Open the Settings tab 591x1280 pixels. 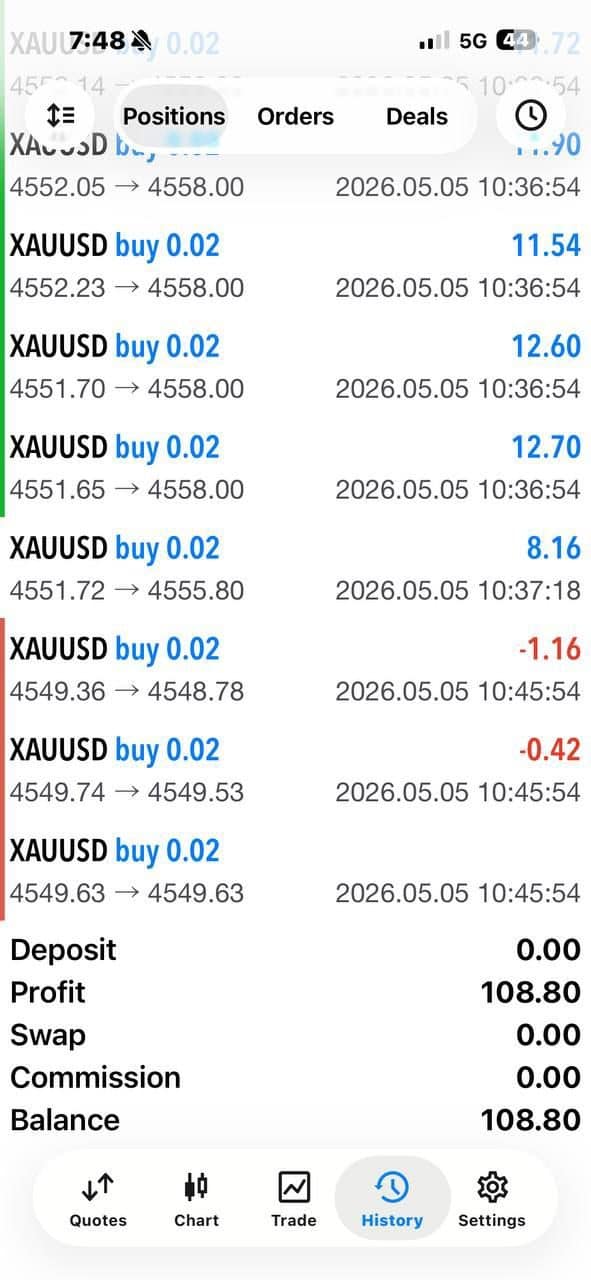click(x=491, y=1200)
